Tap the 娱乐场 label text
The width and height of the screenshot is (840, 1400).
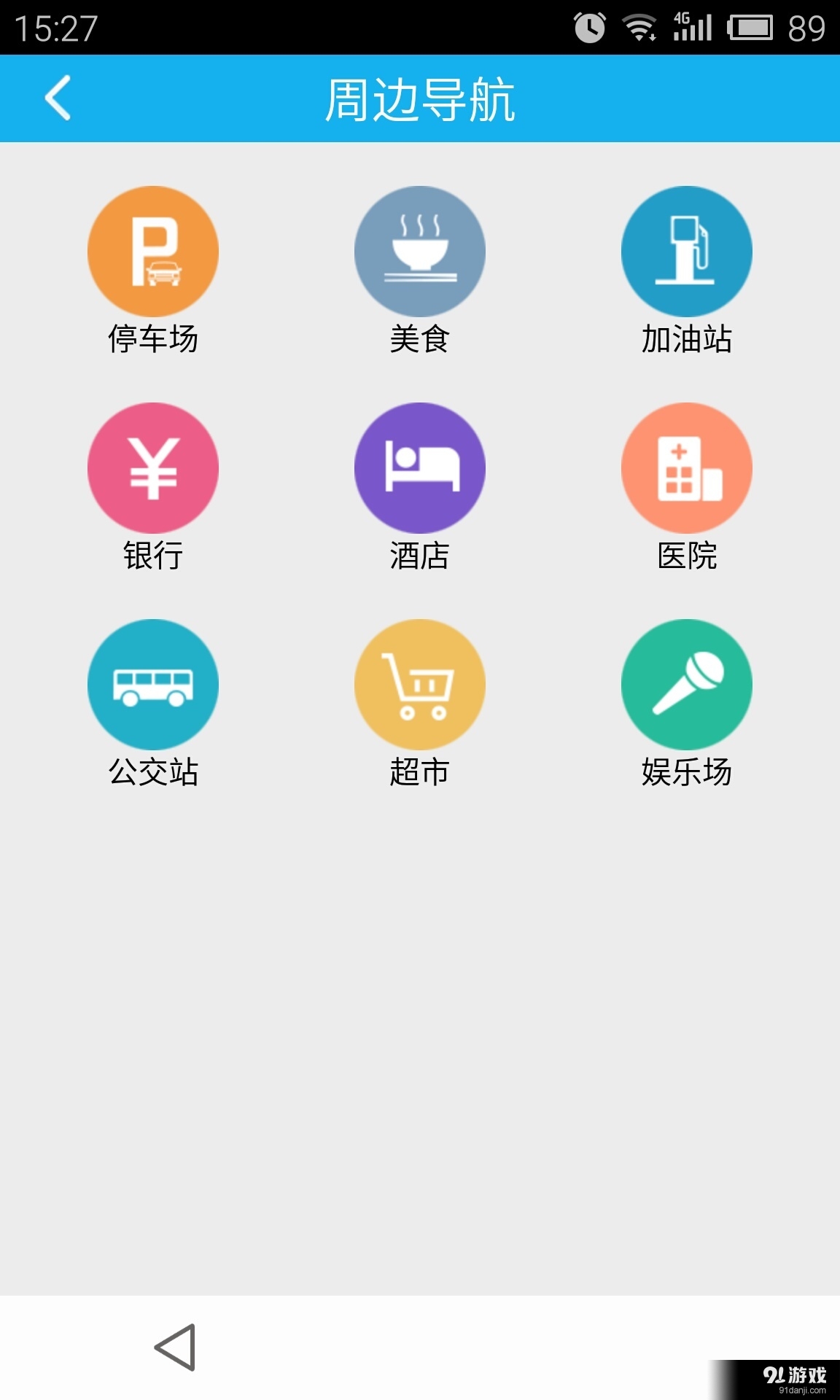(x=686, y=771)
